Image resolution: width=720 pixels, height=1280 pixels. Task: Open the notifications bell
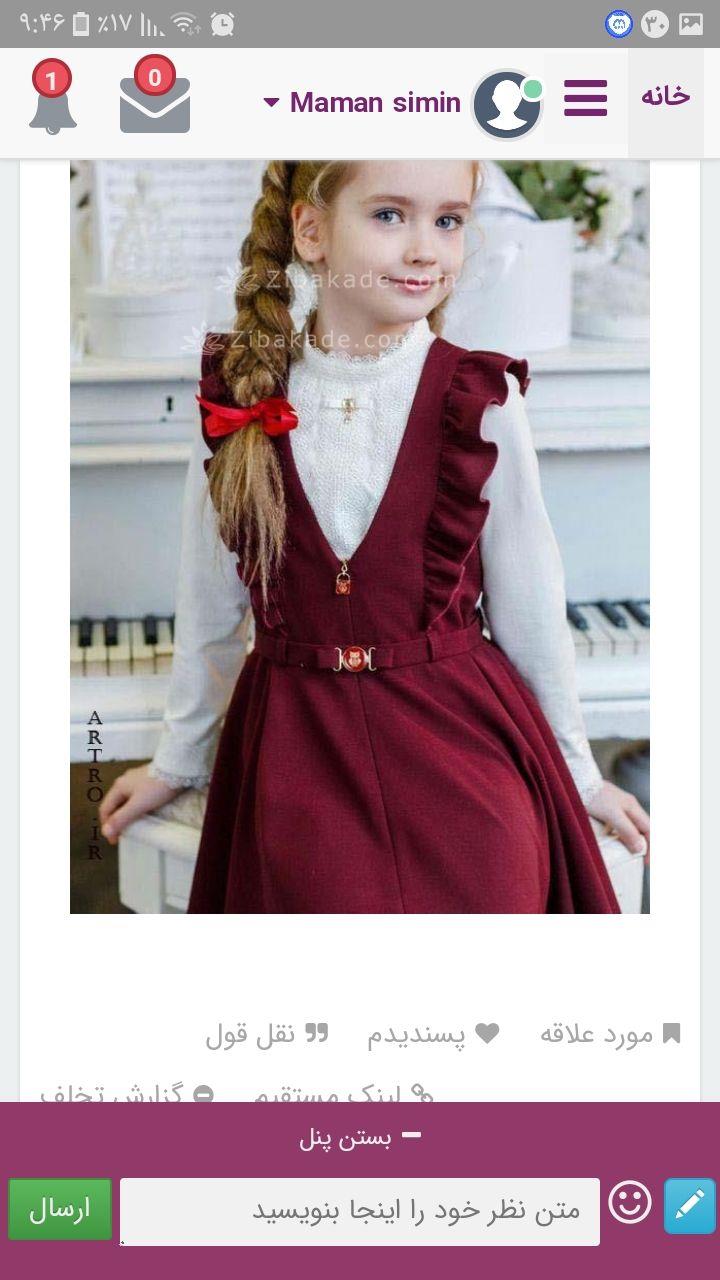[52, 102]
